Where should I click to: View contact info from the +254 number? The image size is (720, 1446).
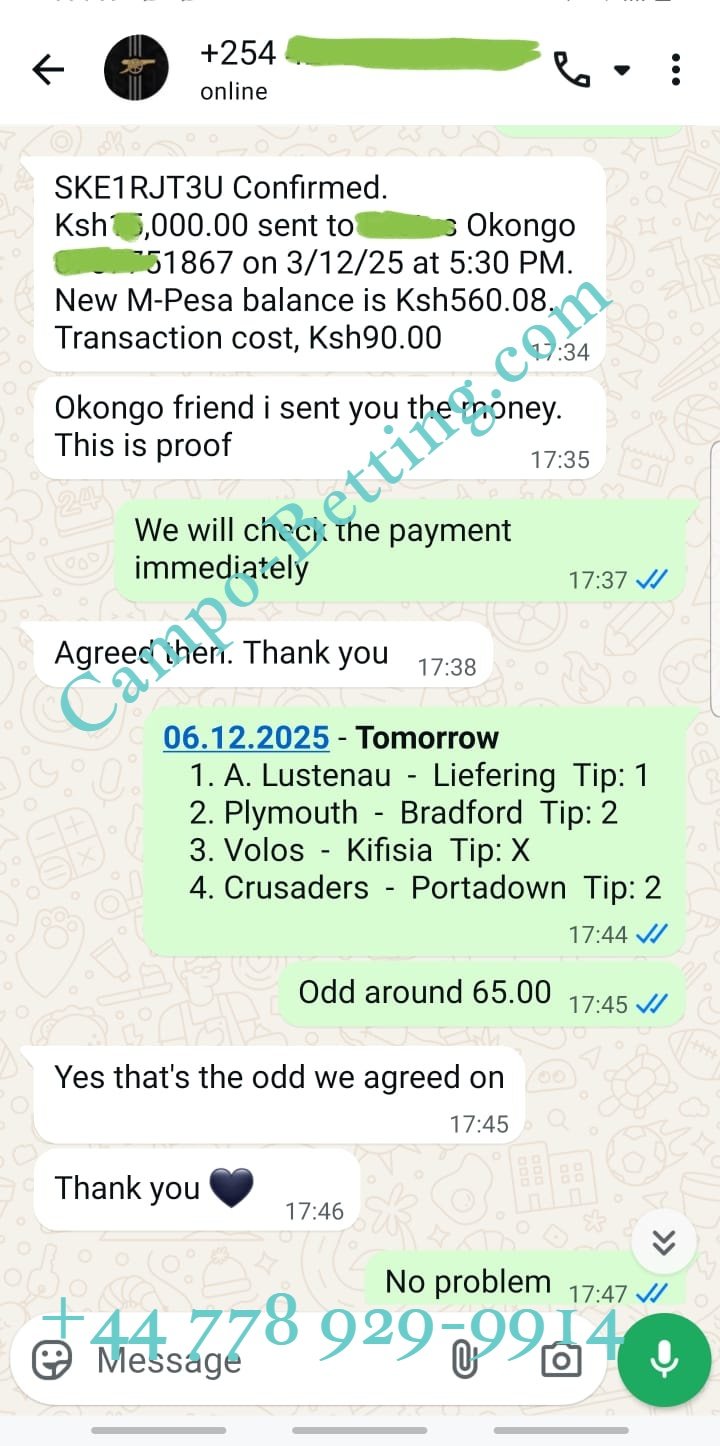(238, 53)
